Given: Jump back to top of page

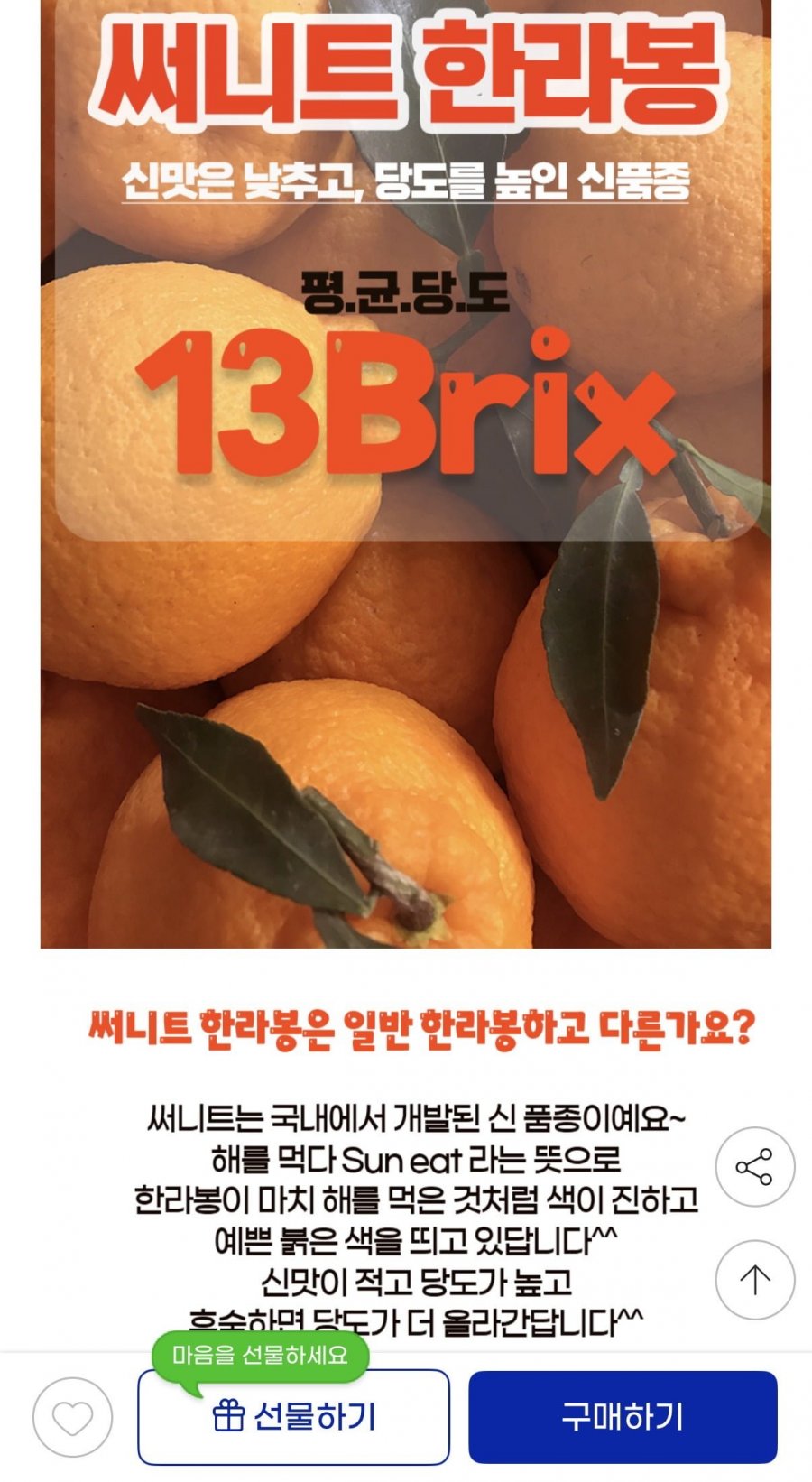Looking at the screenshot, I should (x=754, y=1279).
